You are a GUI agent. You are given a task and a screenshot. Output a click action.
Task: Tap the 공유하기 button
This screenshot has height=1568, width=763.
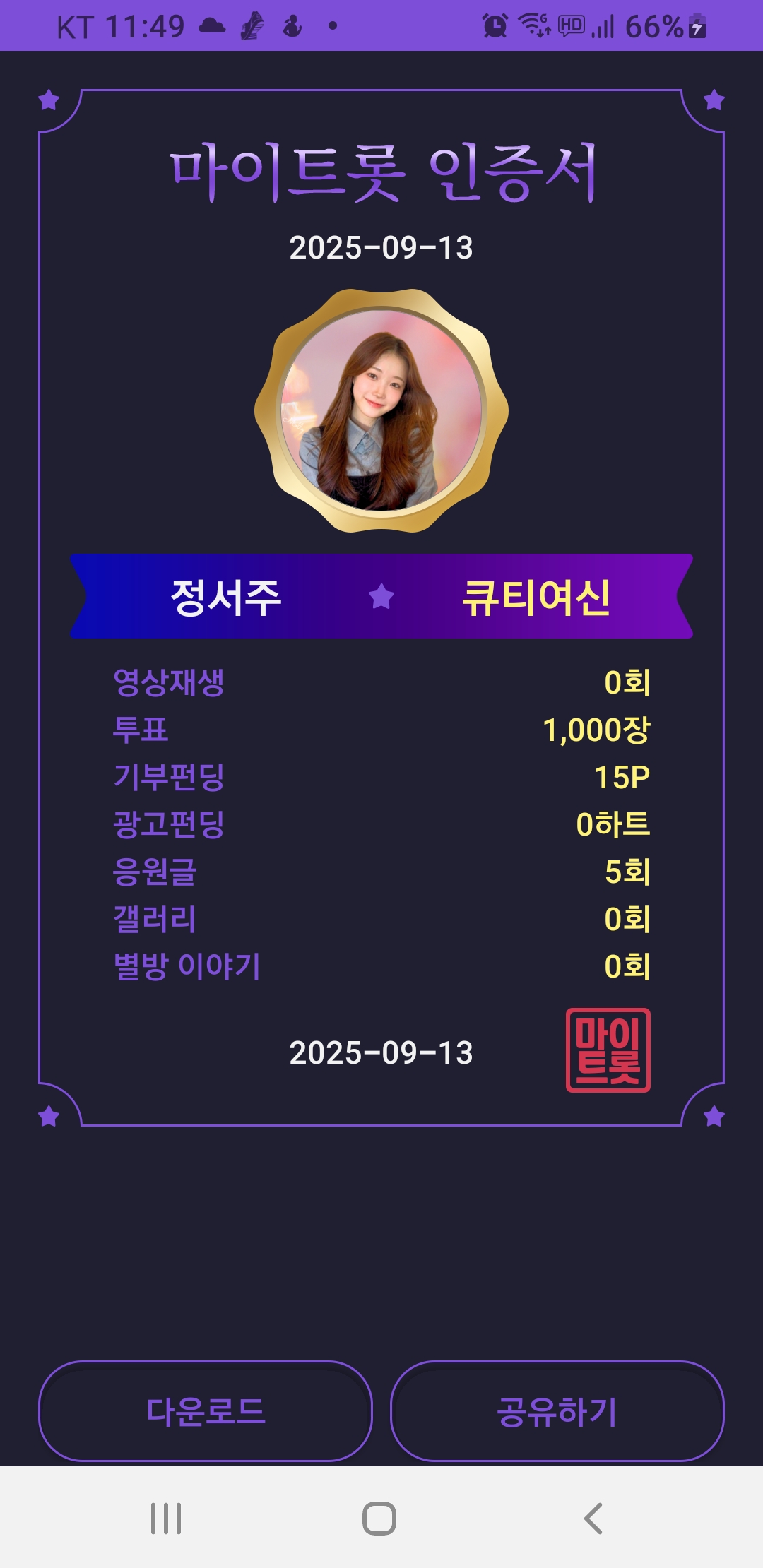557,1411
